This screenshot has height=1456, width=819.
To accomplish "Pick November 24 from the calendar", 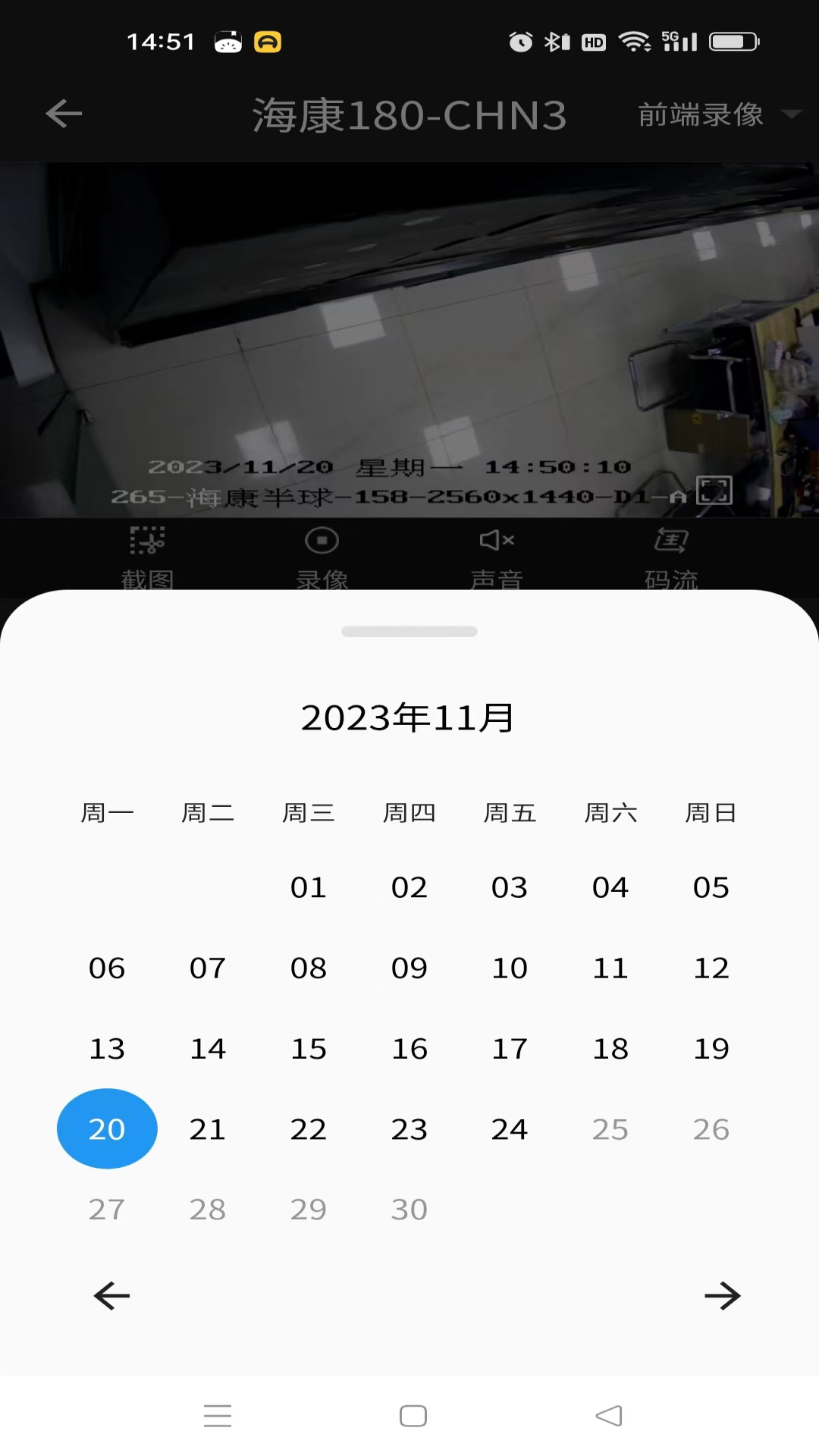I will (x=510, y=1128).
